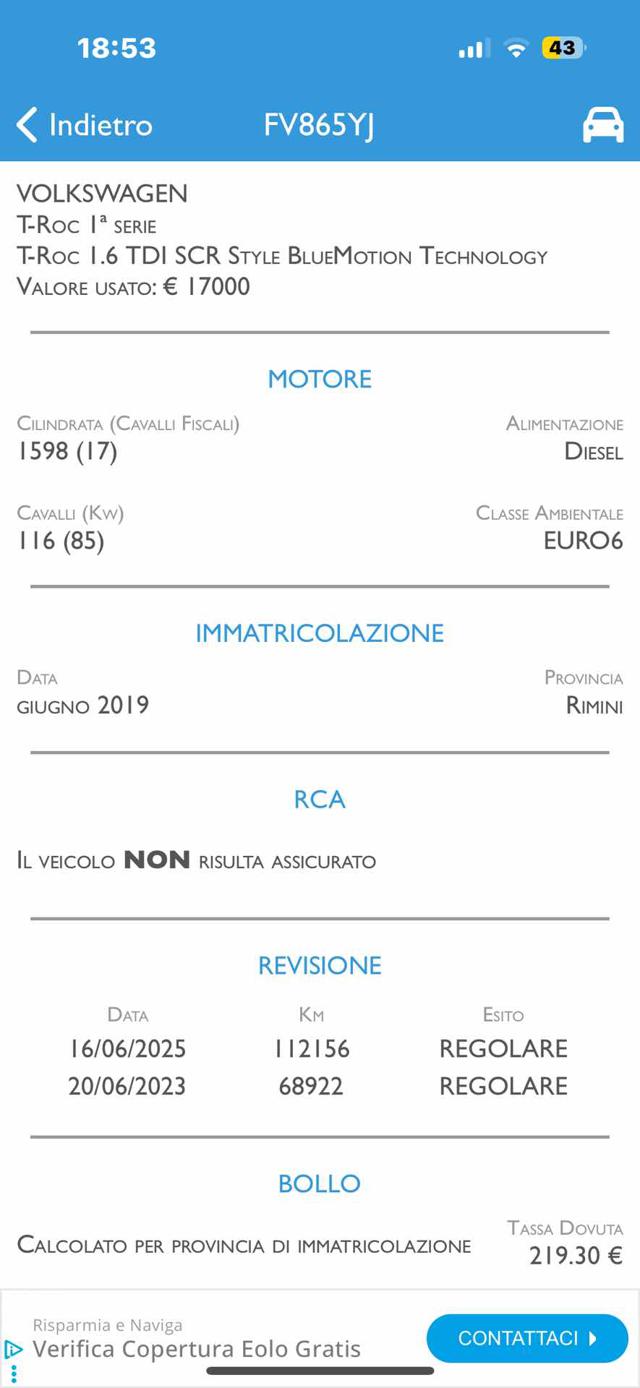Viewport: 640px width, 1388px height.
Task: Tap the car icon in the header
Action: 602,125
